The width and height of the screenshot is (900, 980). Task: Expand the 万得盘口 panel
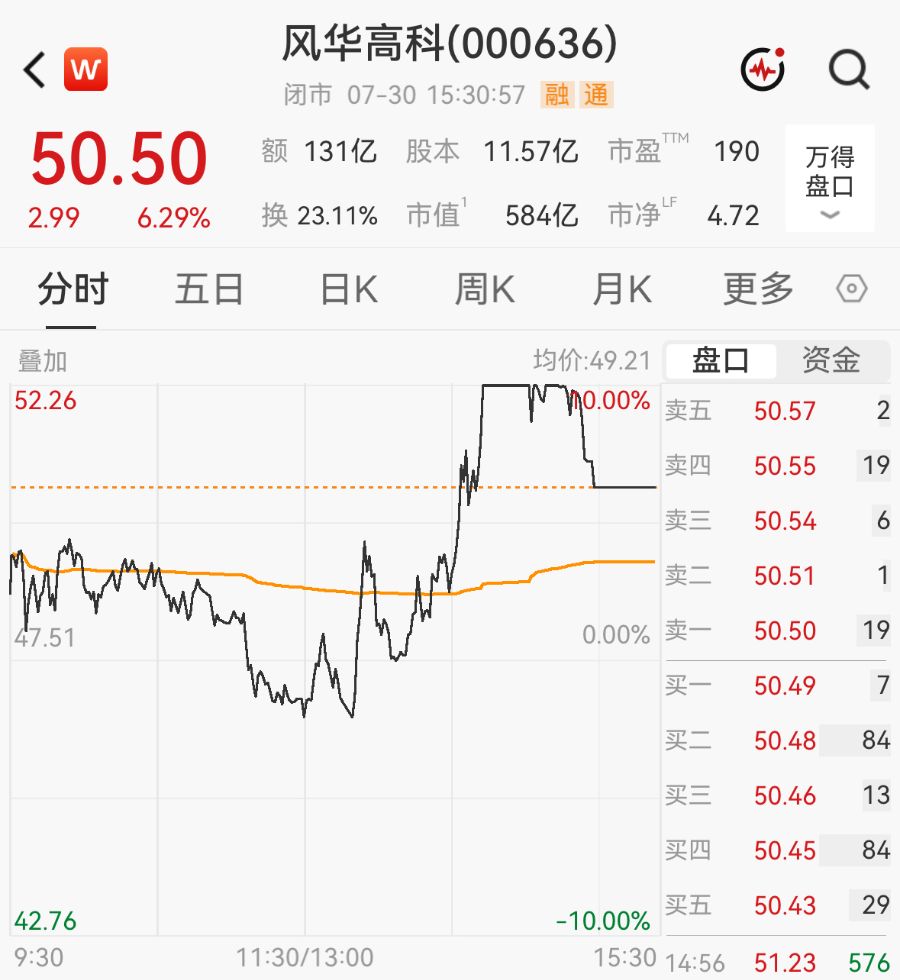[830, 179]
